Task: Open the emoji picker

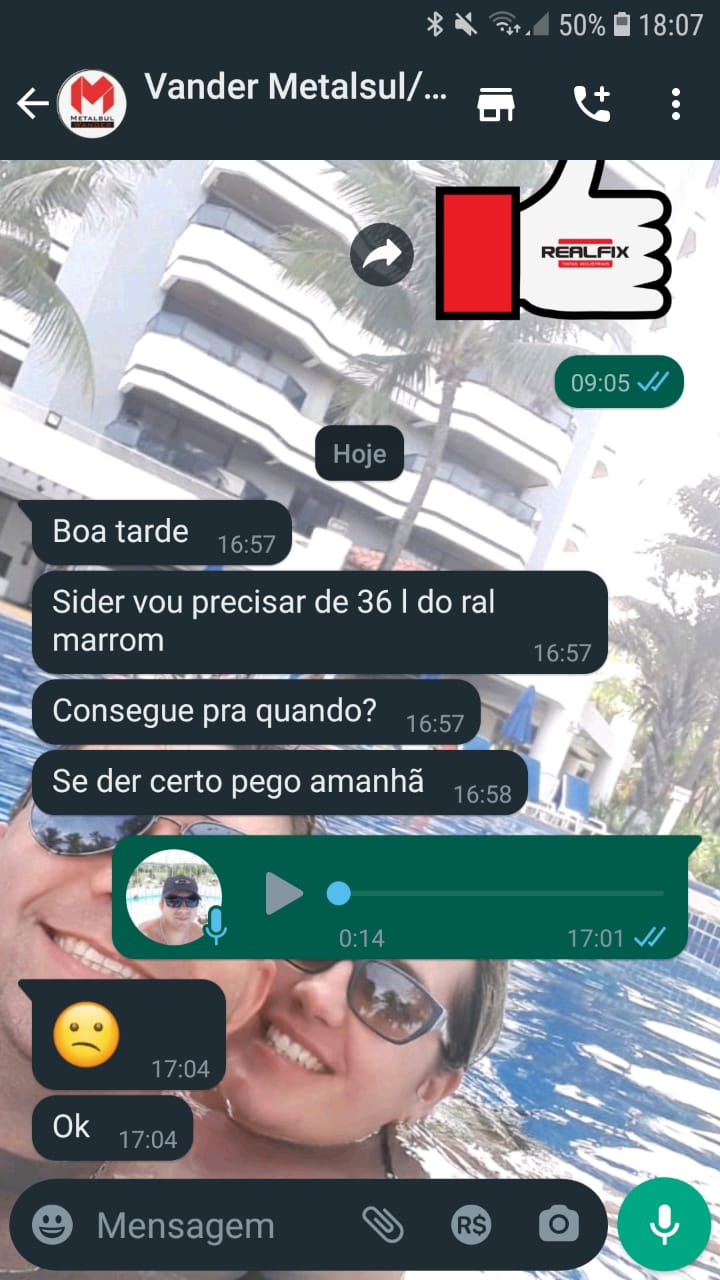Action: [x=52, y=1225]
